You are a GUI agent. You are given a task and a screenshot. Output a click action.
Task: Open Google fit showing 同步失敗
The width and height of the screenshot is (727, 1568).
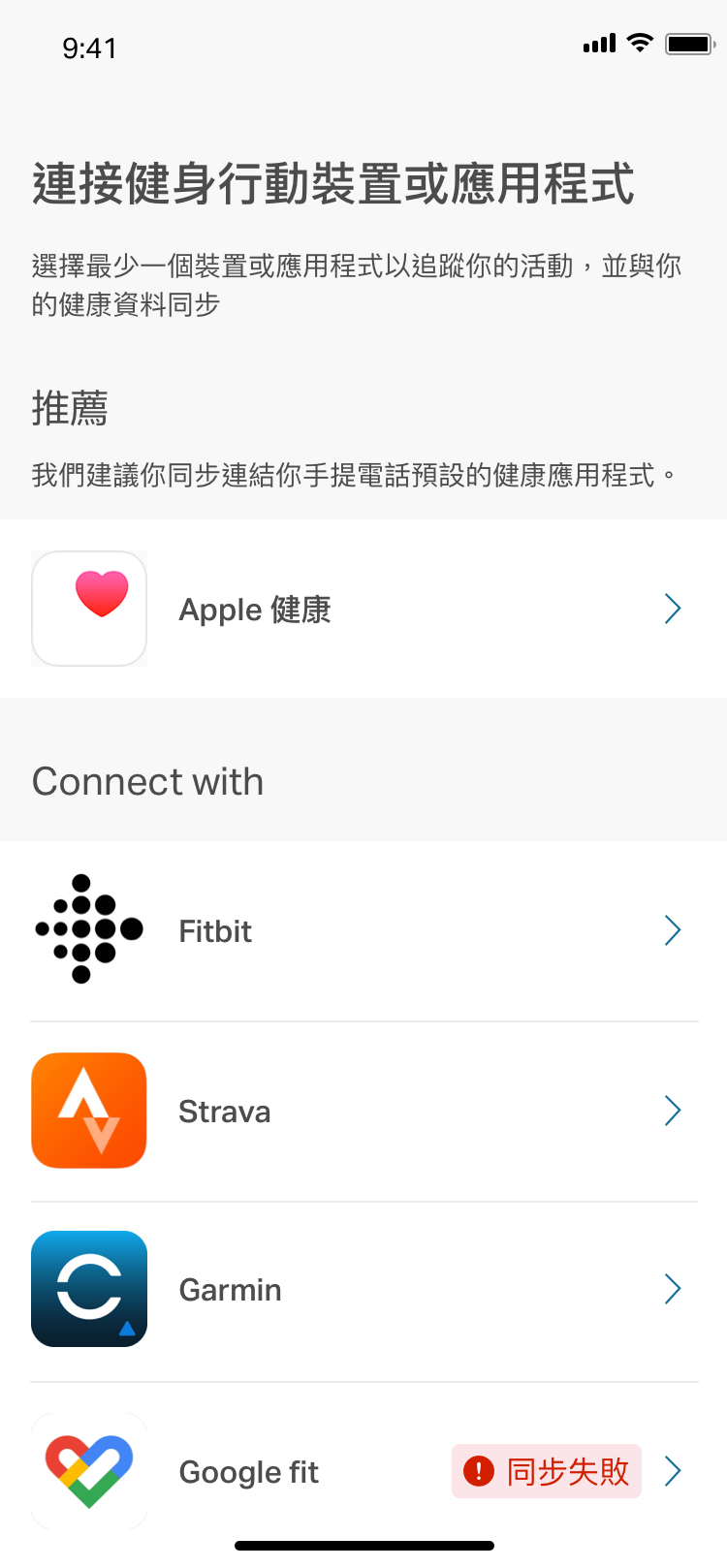[363, 1471]
